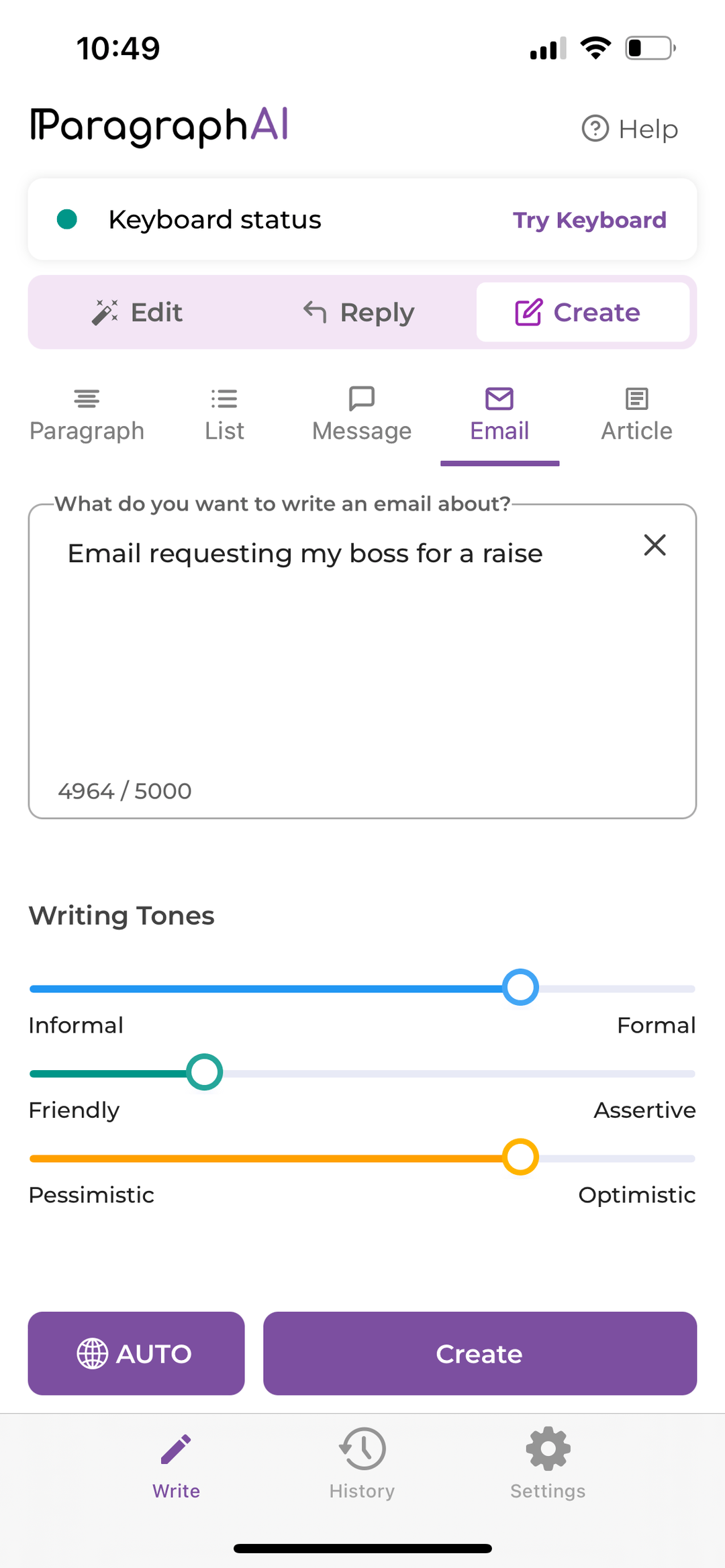Open the Help question mark icon
The height and width of the screenshot is (1568, 725).
(595, 128)
